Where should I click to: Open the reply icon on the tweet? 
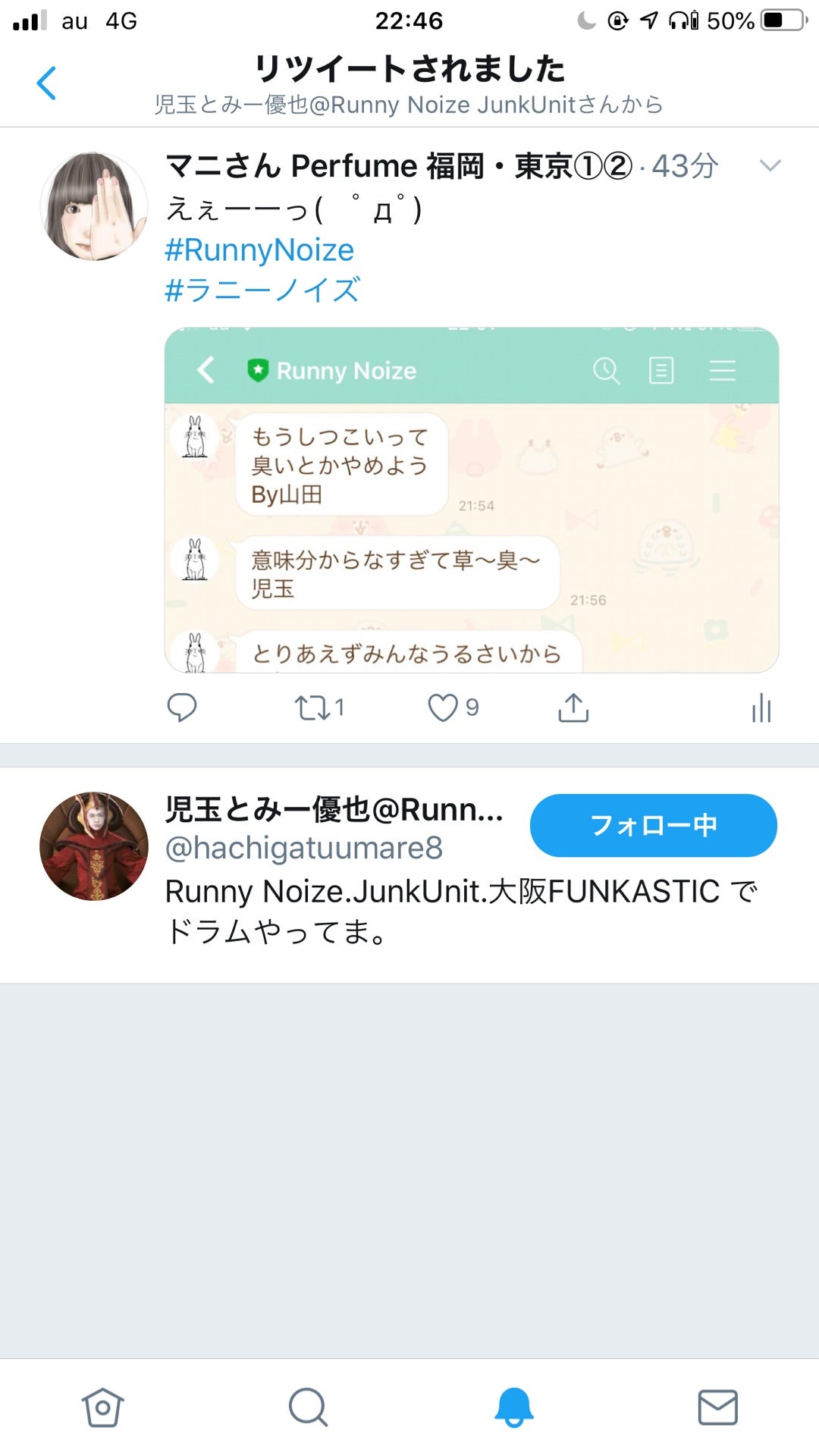(x=182, y=708)
